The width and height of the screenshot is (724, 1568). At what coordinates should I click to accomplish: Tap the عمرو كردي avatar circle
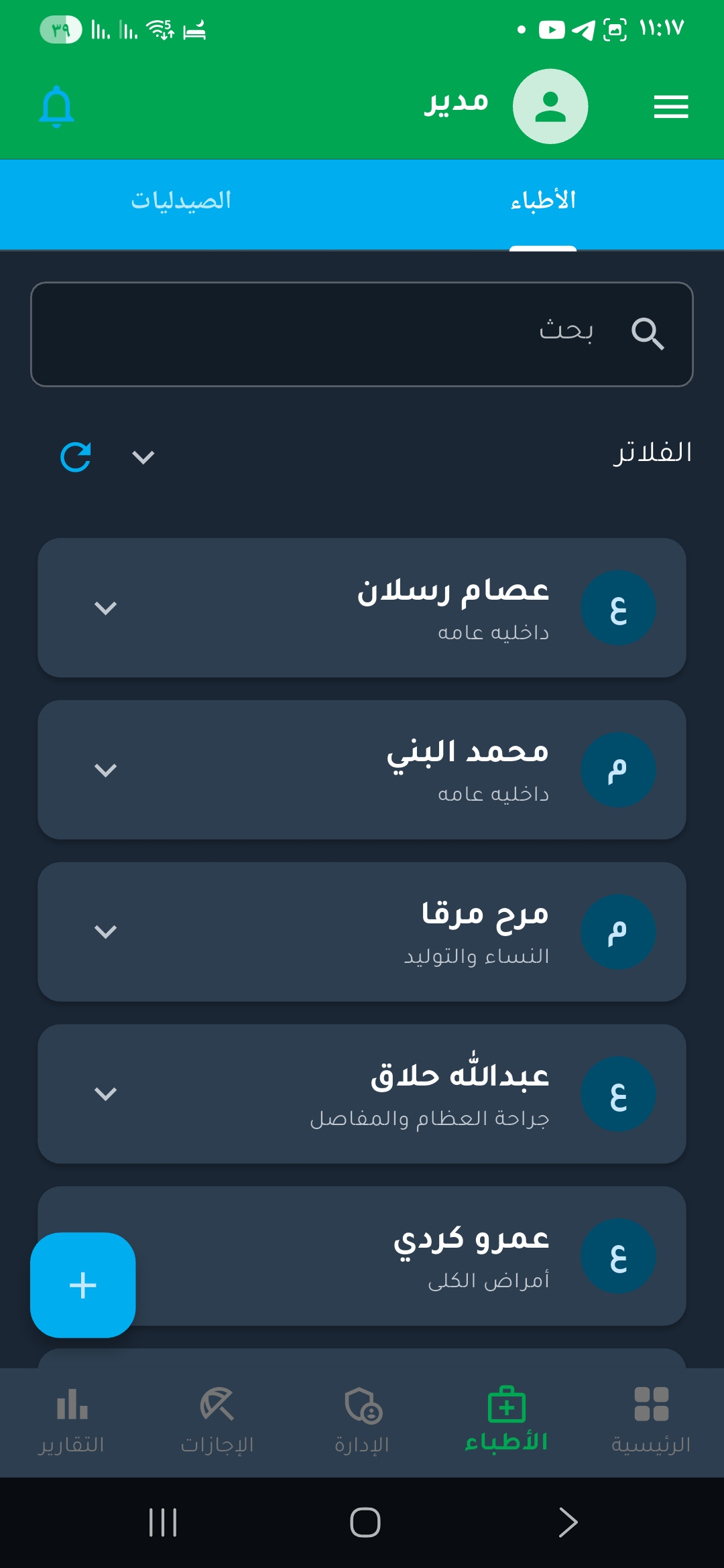click(618, 1255)
